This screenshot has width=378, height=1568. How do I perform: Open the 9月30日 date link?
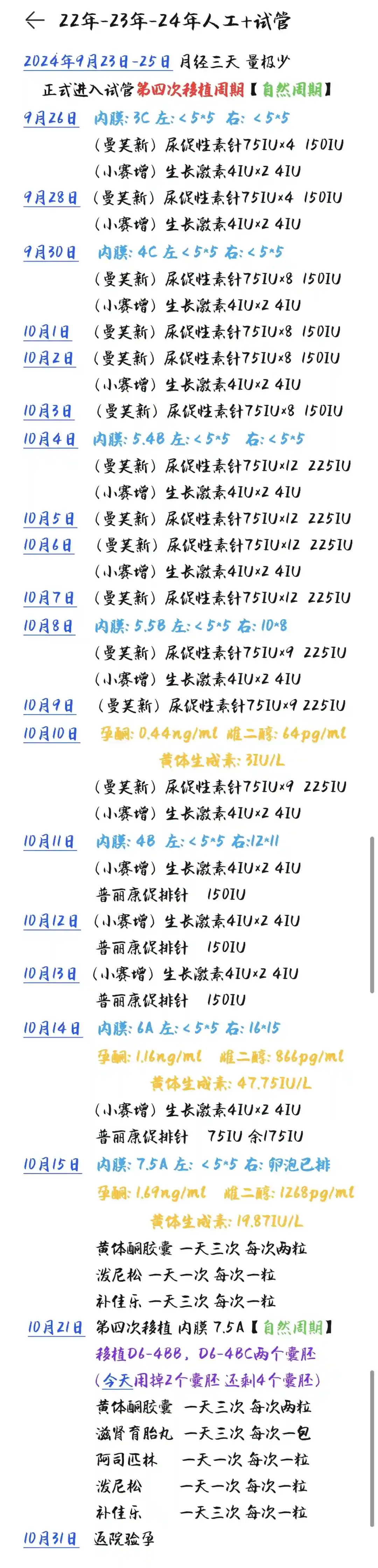click(x=50, y=252)
